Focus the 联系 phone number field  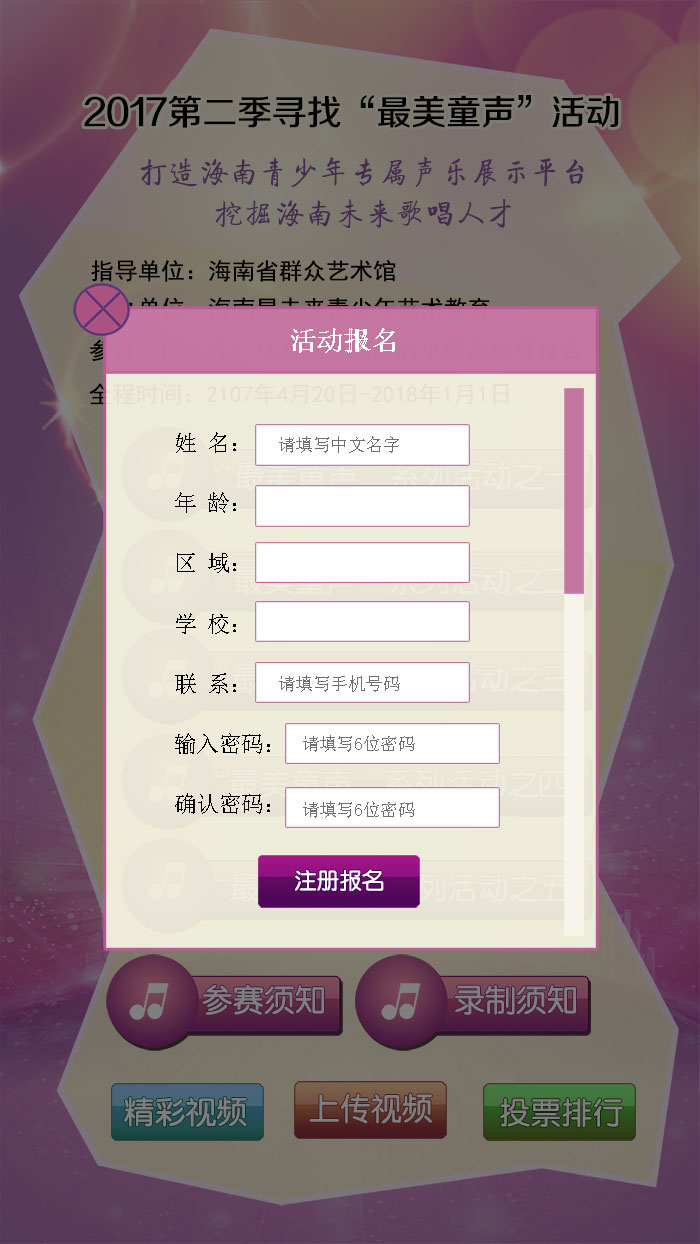[x=362, y=683]
